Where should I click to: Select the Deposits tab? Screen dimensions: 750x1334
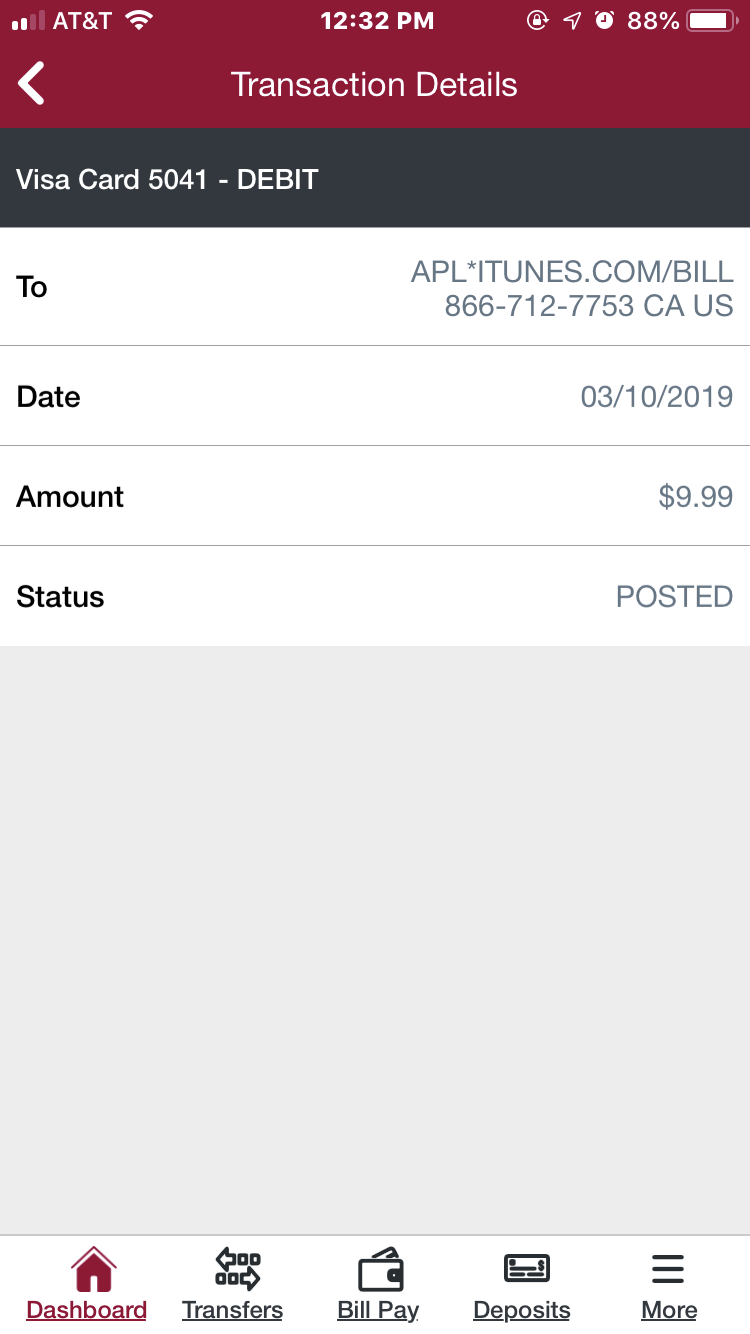tap(522, 1285)
